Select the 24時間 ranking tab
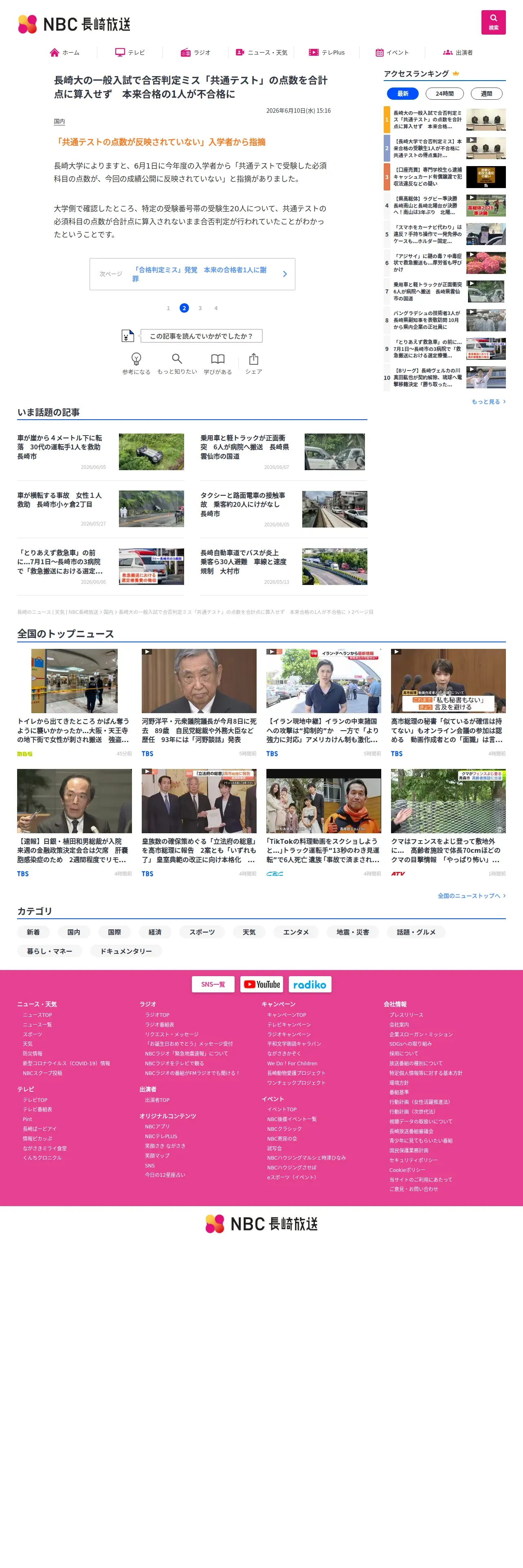Image resolution: width=523 pixels, height=1568 pixels. (x=444, y=94)
